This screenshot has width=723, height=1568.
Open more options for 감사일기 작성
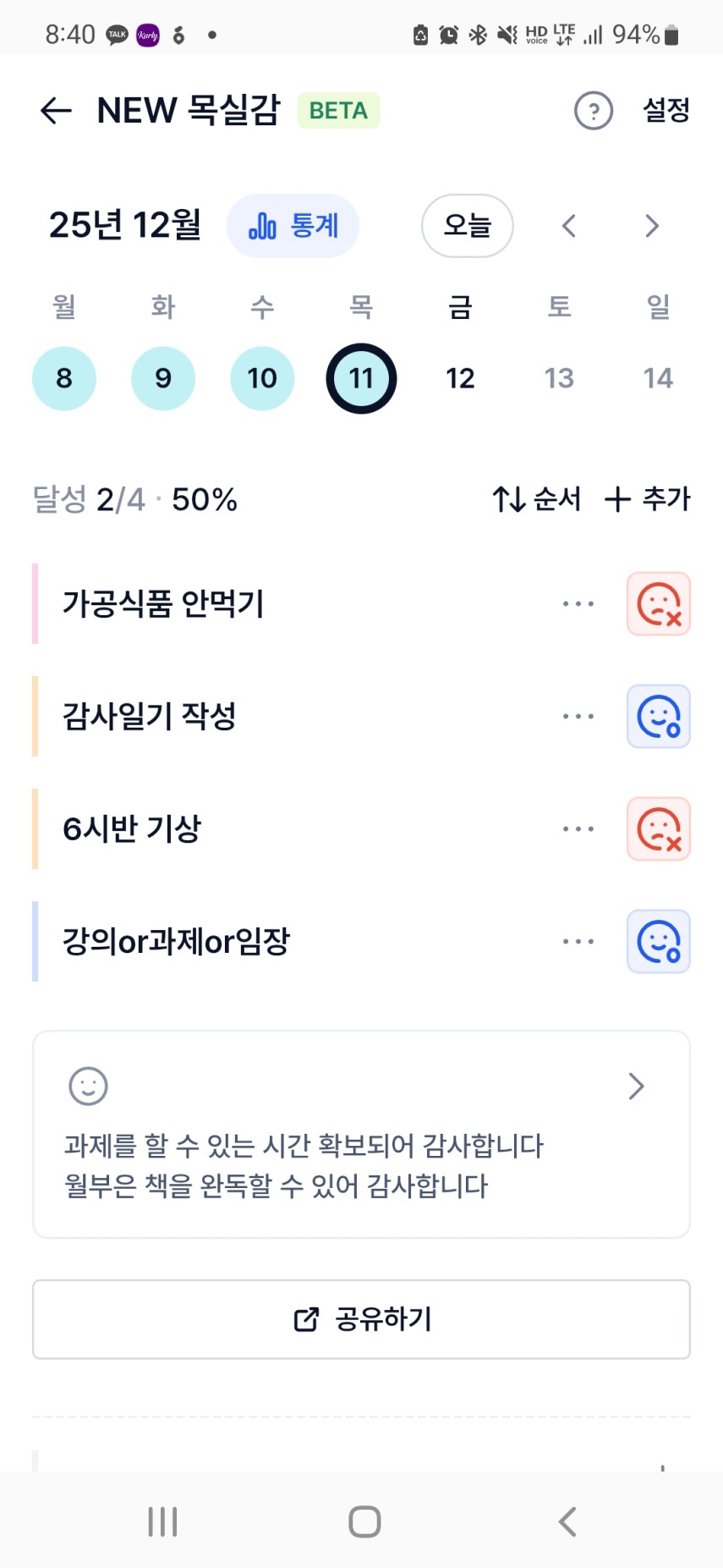point(578,717)
